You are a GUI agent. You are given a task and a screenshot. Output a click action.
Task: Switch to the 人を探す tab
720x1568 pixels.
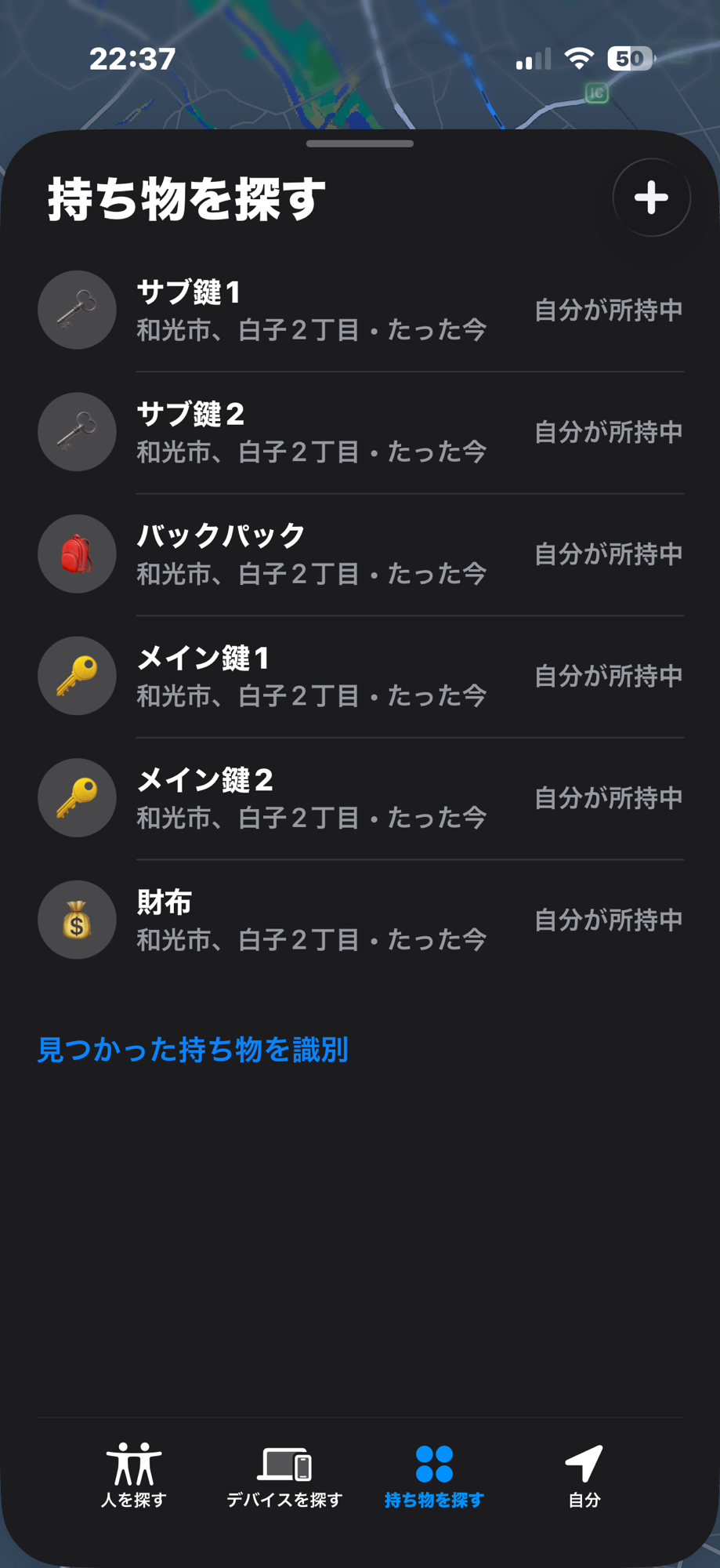pos(134,1475)
